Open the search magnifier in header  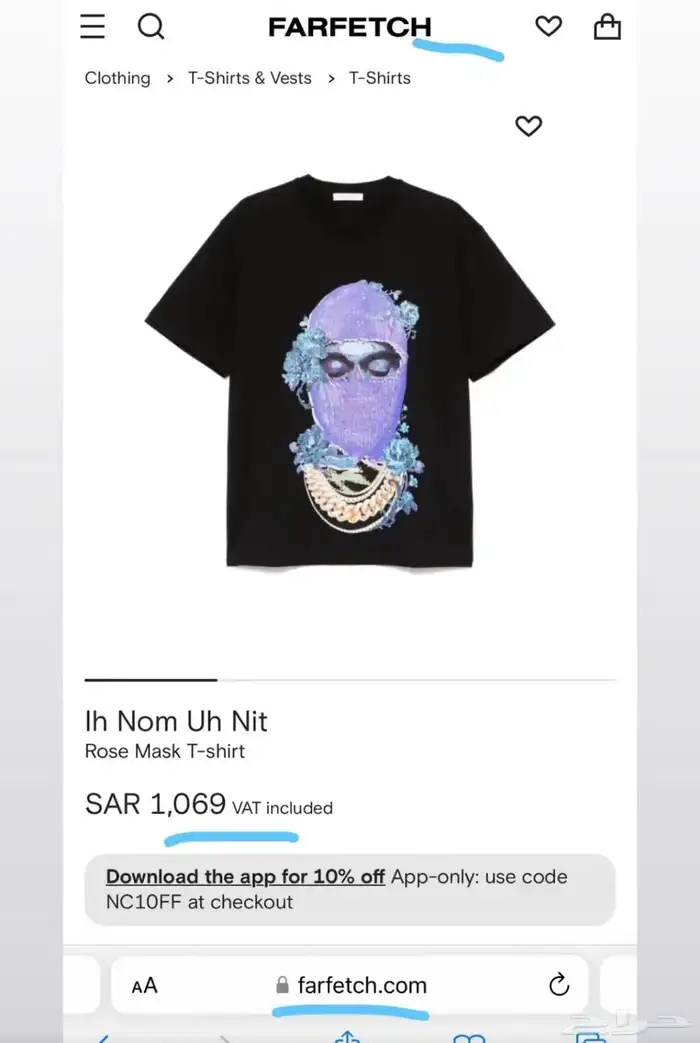(x=151, y=27)
